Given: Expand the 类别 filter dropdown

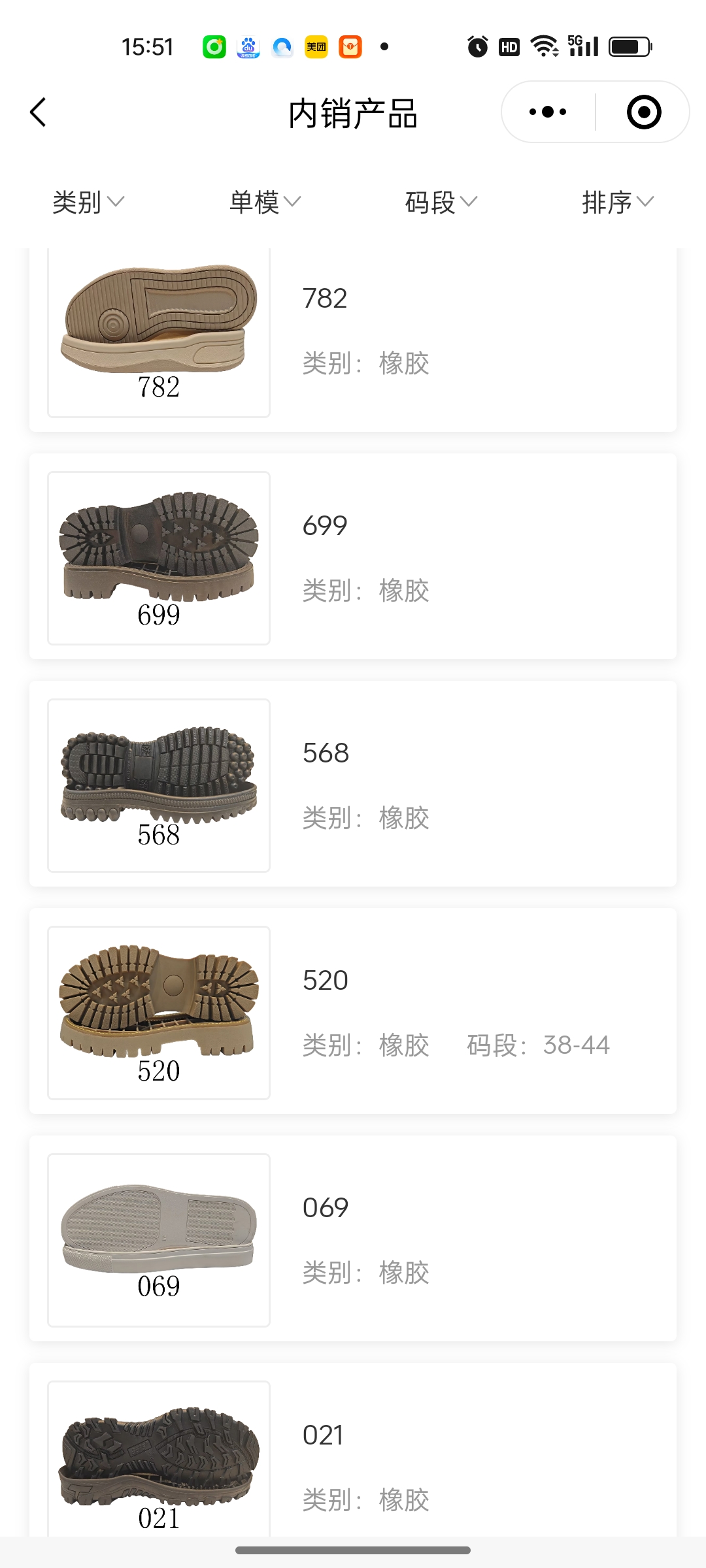Looking at the screenshot, I should point(88,202).
